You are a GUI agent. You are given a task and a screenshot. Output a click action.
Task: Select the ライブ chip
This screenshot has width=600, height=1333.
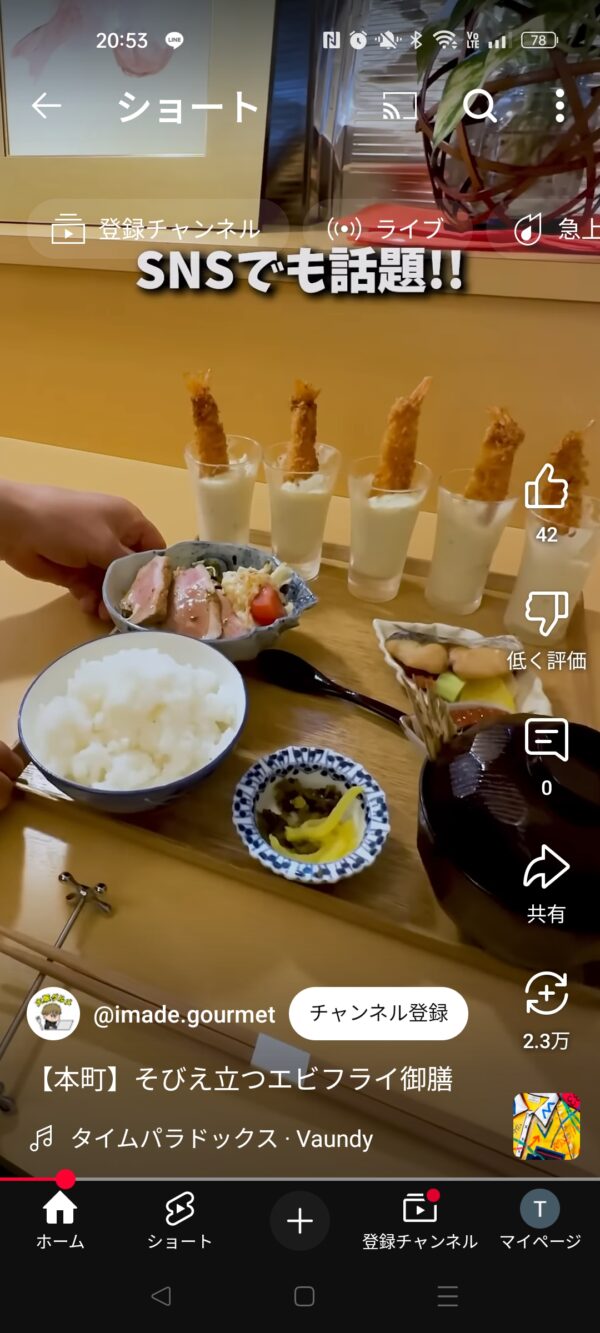pyautogui.click(x=385, y=229)
